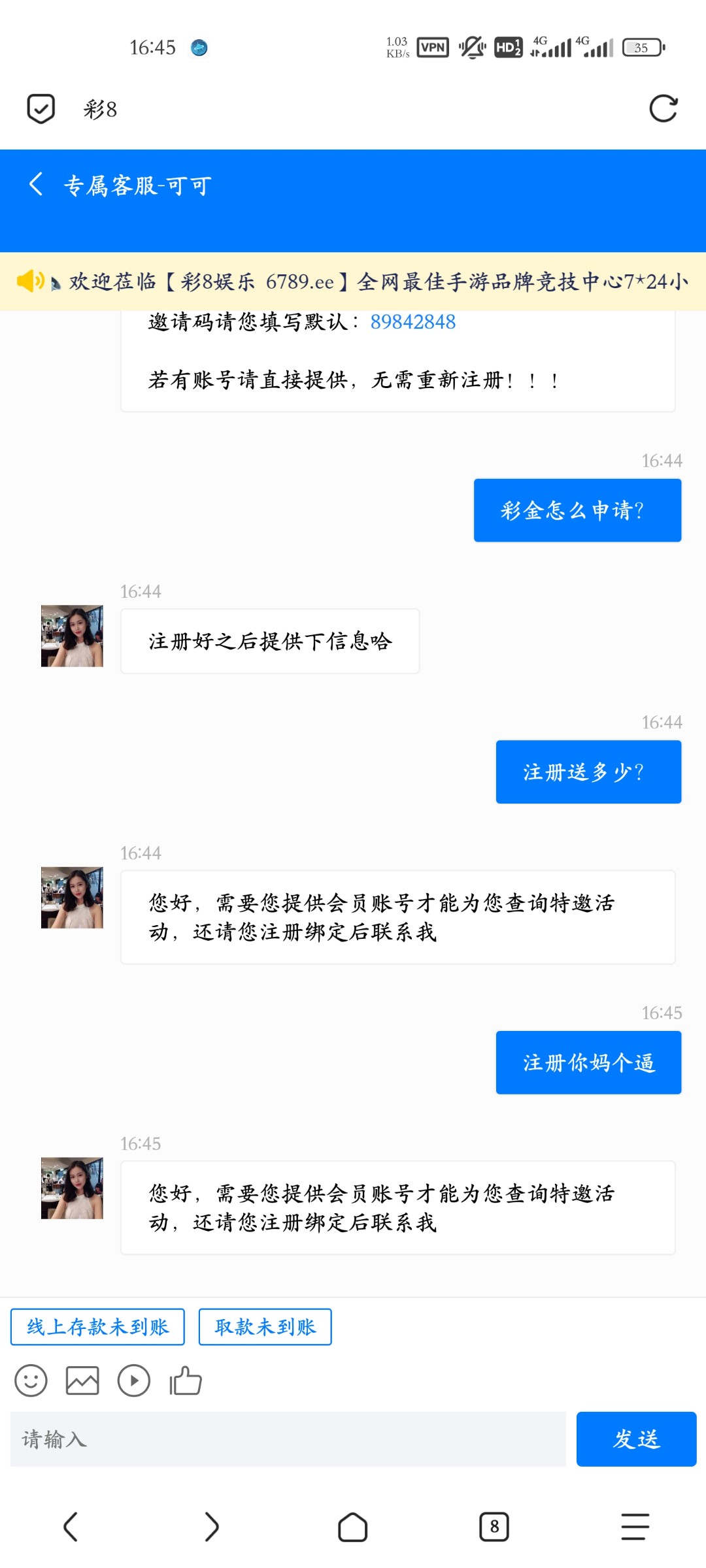Open the tab switcher showing 8
This screenshot has height=1568, width=706.
point(494,1527)
